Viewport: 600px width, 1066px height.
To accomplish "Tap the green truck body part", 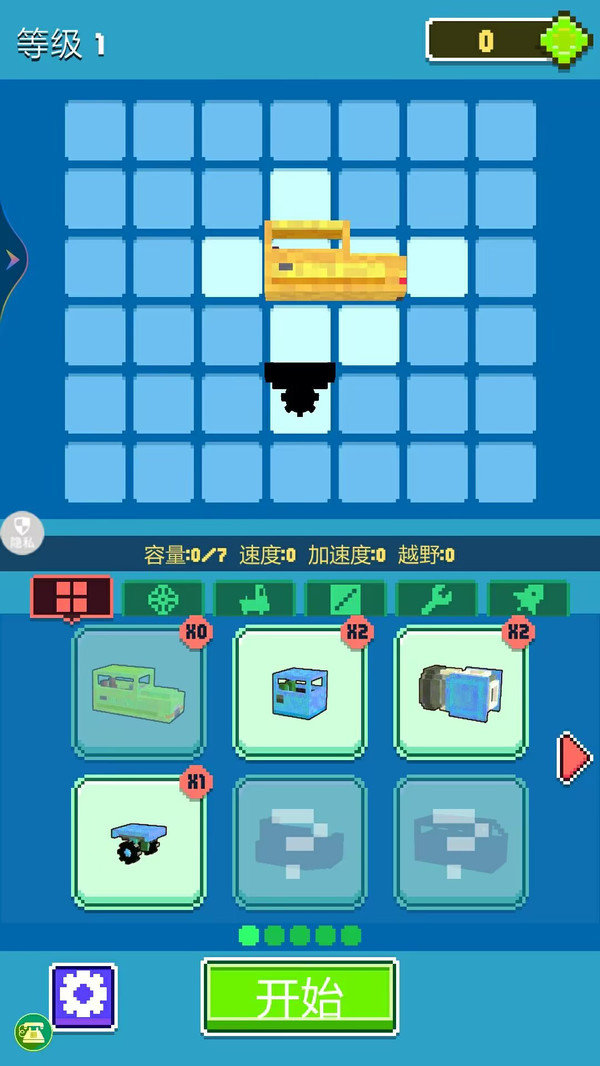I will pyautogui.click(x=138, y=691).
